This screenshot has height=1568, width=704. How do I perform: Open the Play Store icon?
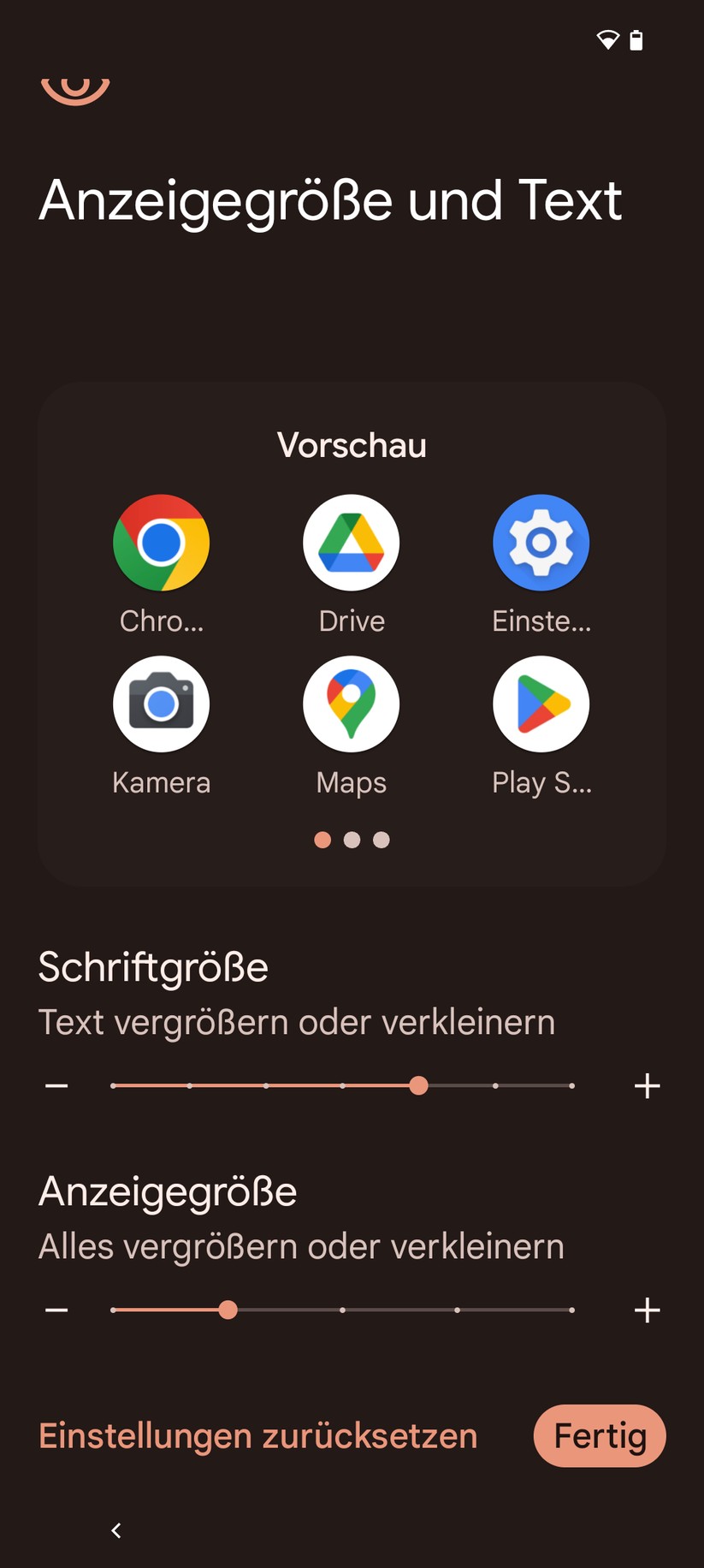[541, 704]
